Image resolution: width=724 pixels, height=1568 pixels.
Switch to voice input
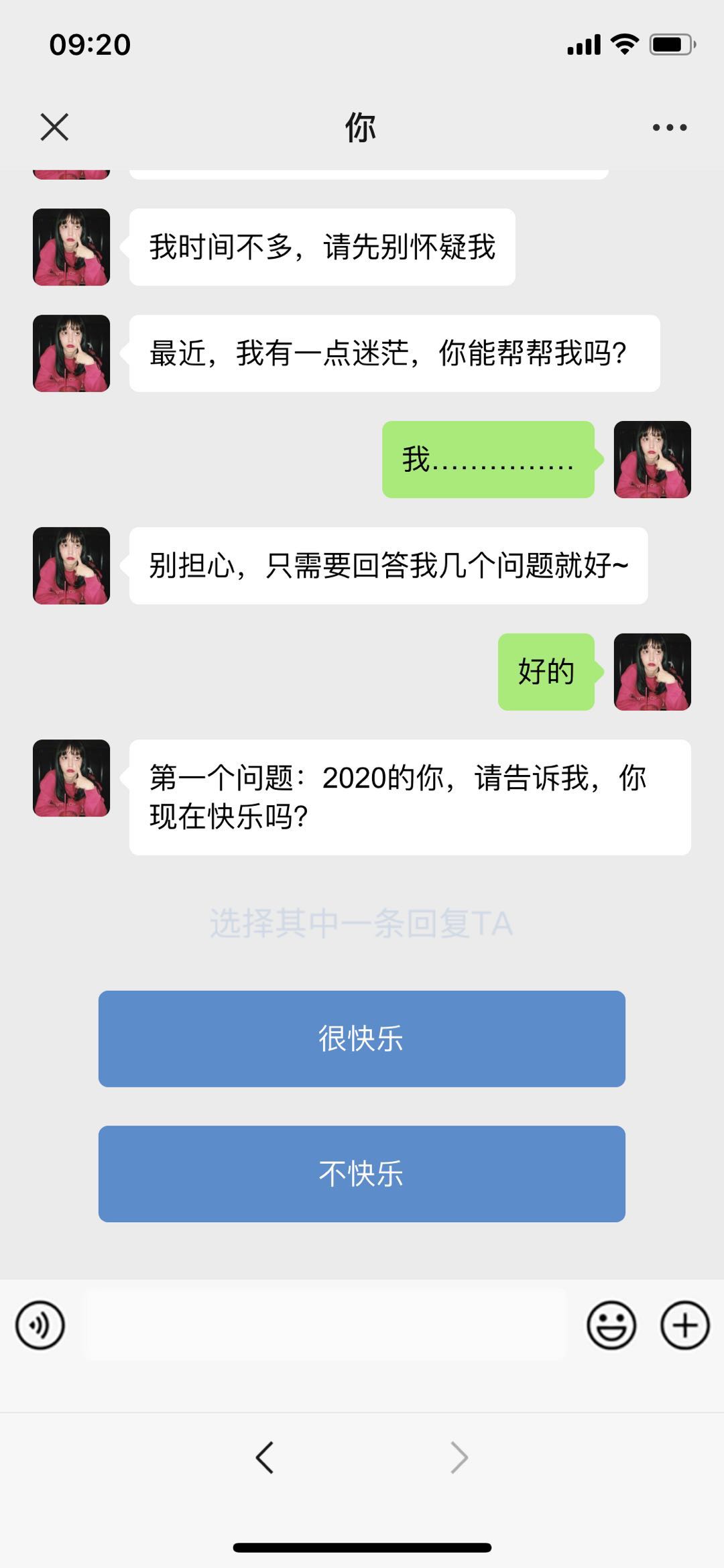coord(40,1325)
